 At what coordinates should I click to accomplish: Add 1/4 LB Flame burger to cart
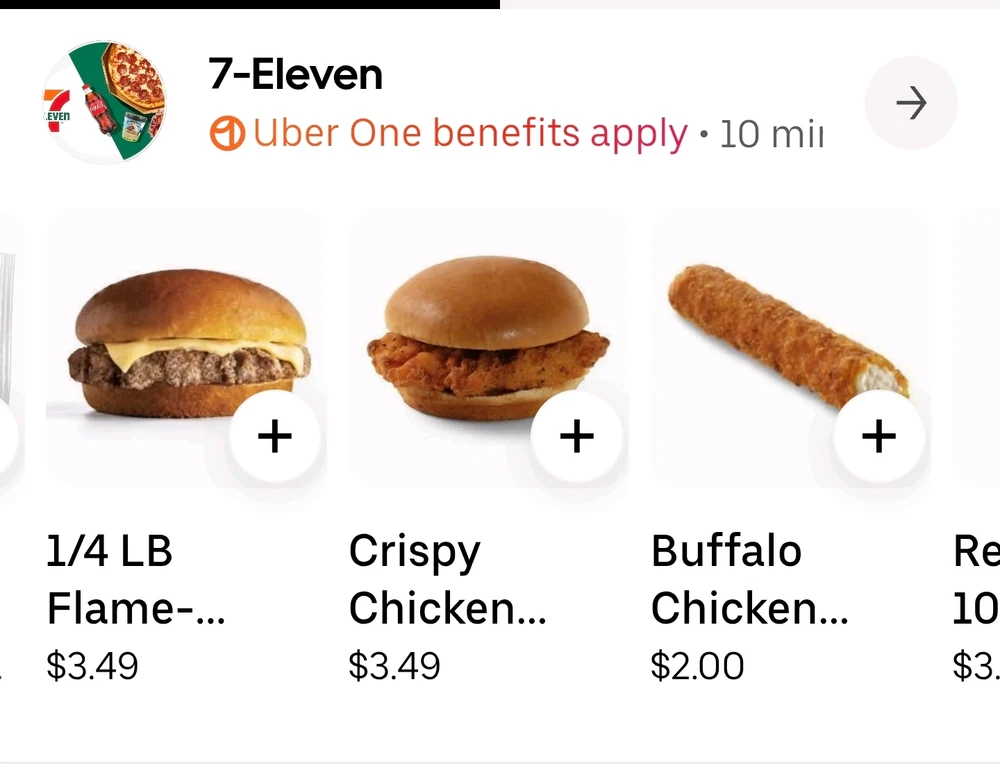pos(275,436)
